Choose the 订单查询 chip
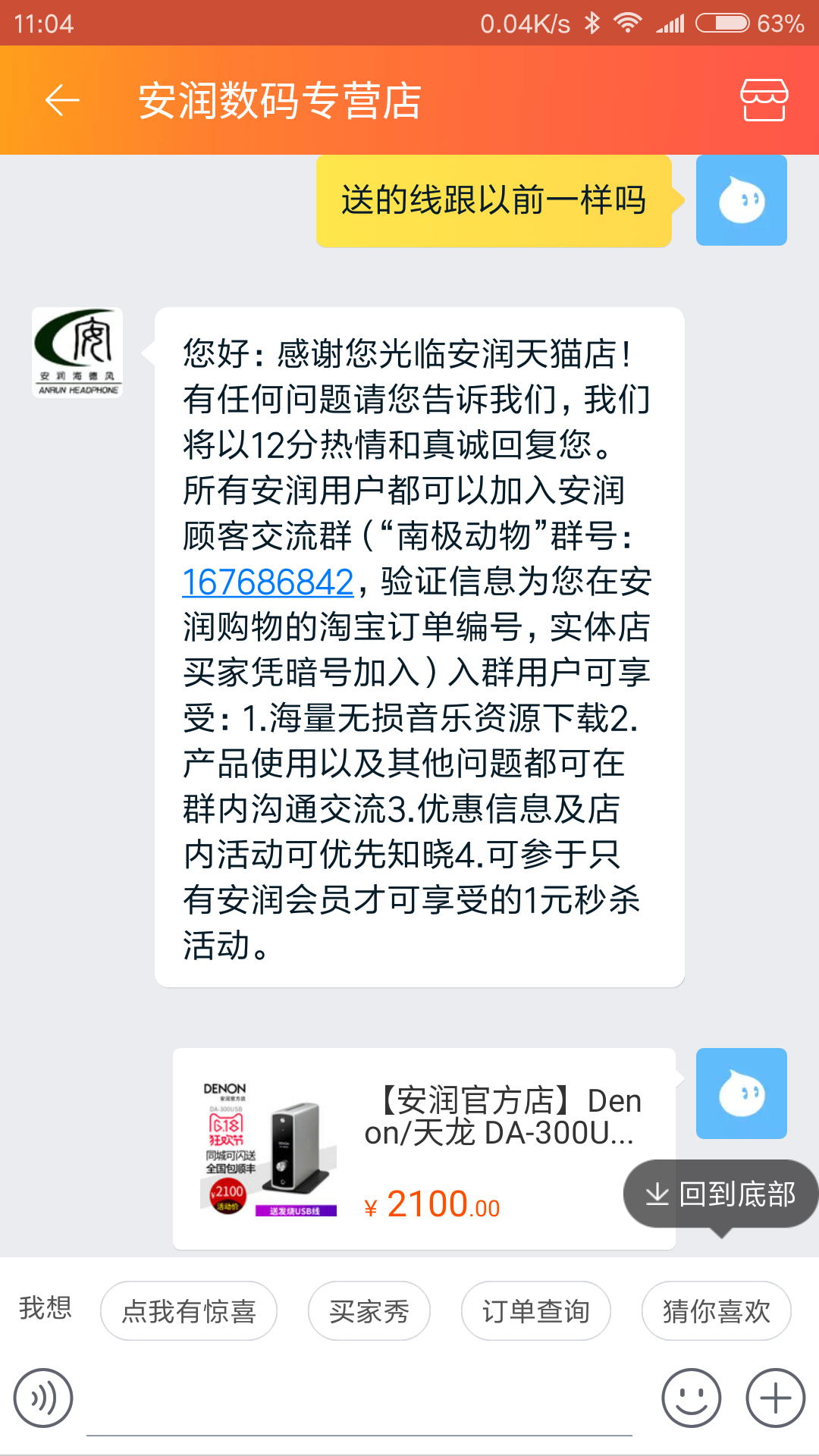The width and height of the screenshot is (819, 1456). click(x=536, y=1311)
